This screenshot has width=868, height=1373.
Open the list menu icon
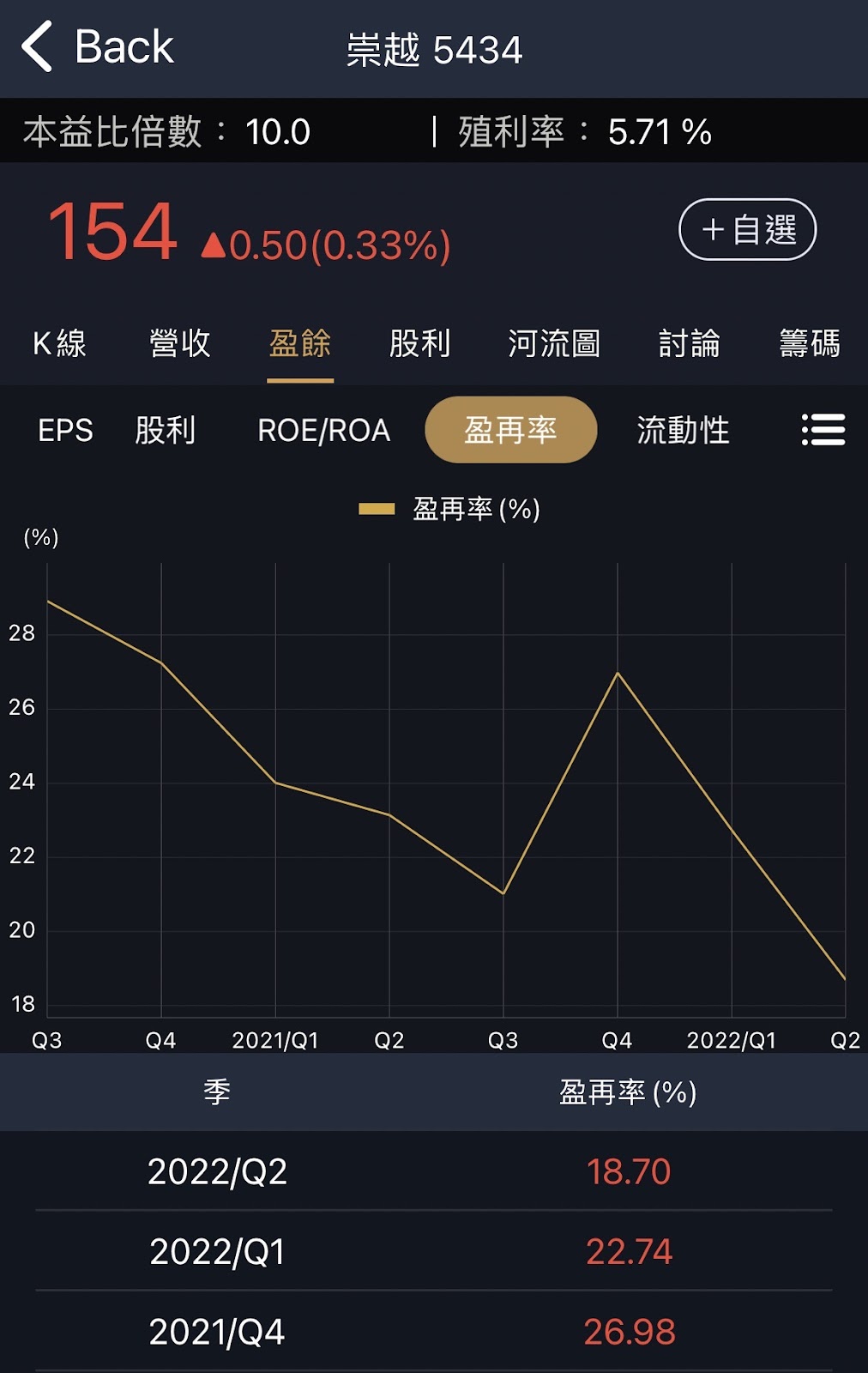tap(823, 430)
